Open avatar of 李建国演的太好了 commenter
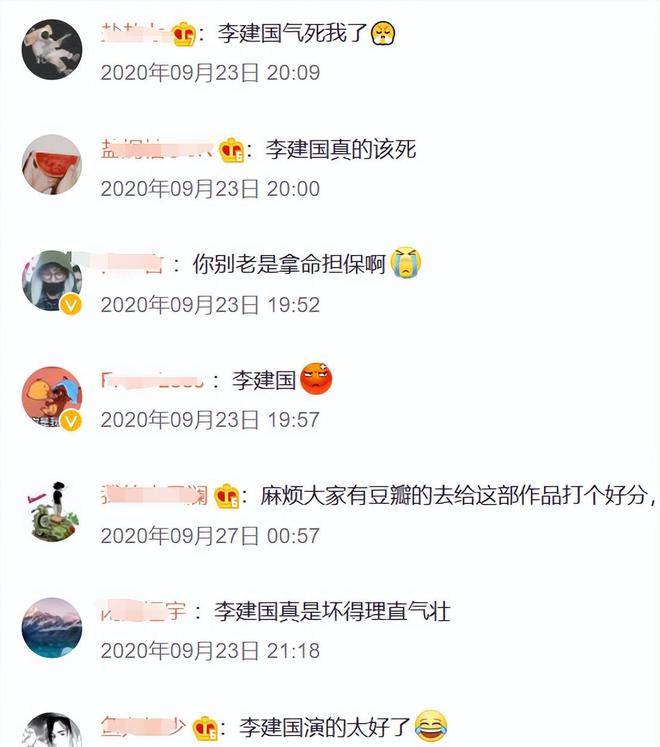Viewport: 660px width, 747px height. pos(51,730)
